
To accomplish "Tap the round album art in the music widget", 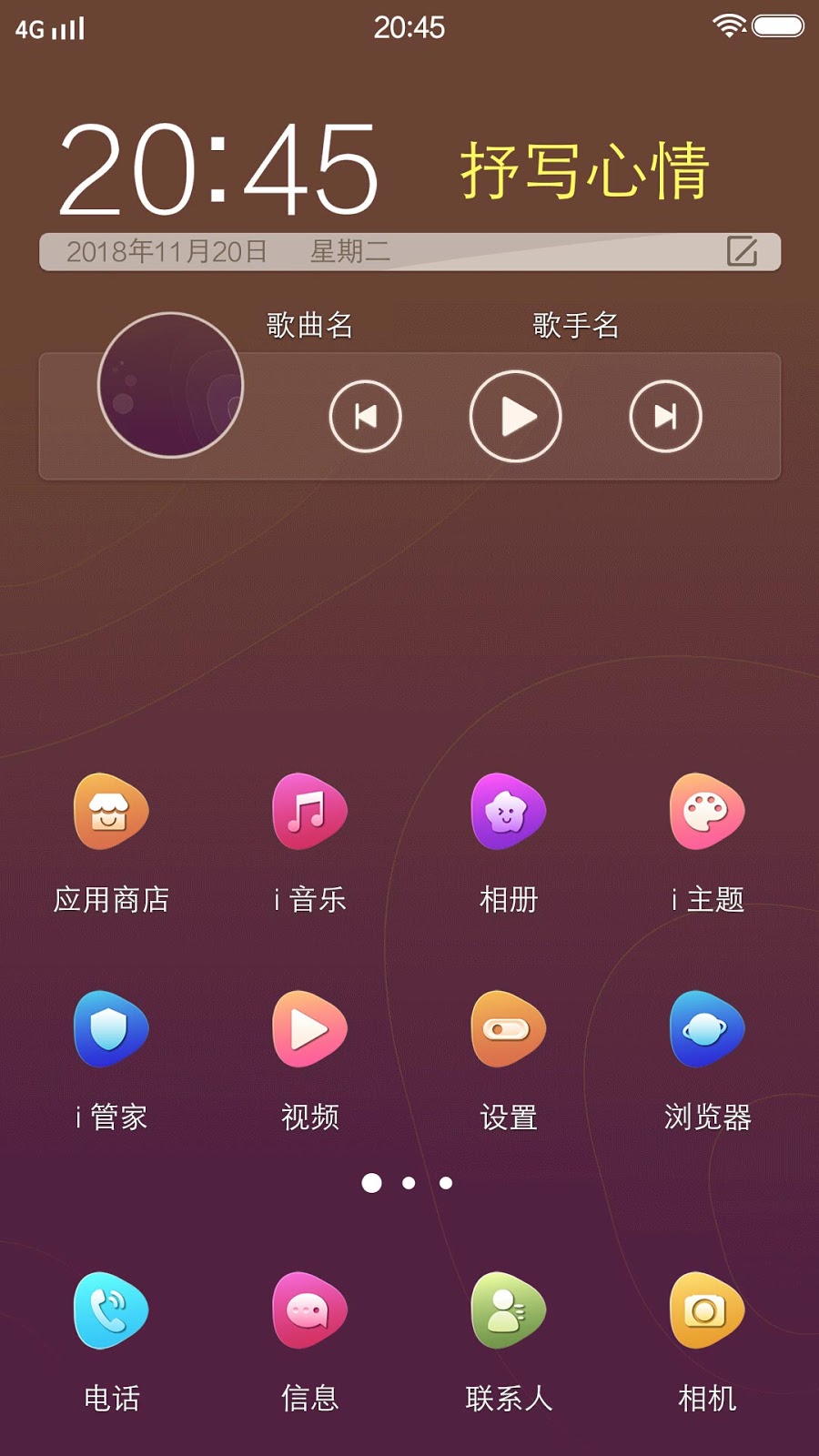I will point(170,385).
